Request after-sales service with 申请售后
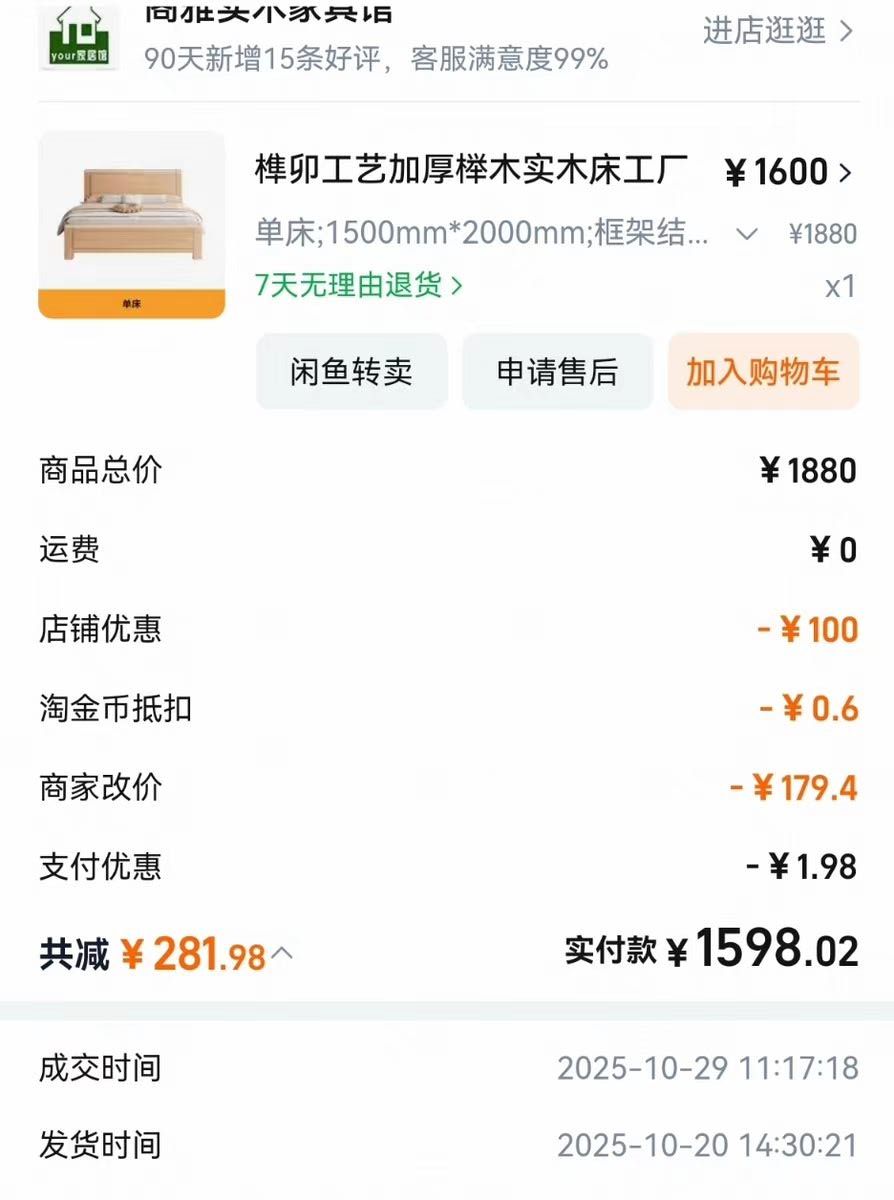The width and height of the screenshot is (894, 1200). click(557, 372)
